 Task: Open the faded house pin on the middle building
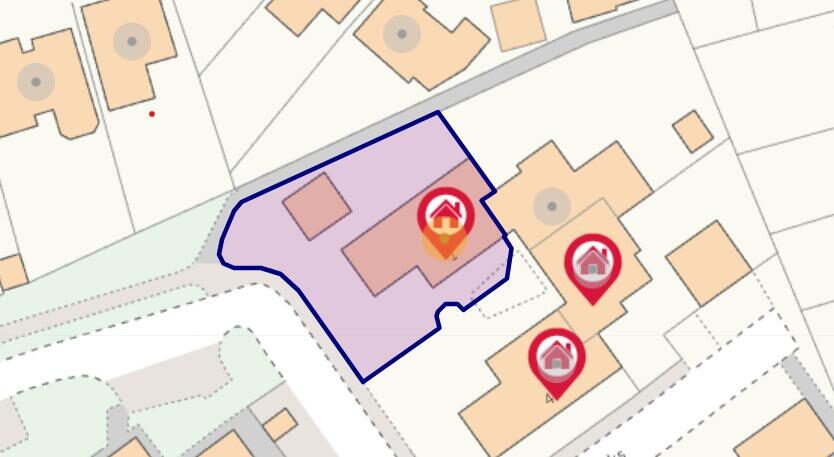point(592,262)
